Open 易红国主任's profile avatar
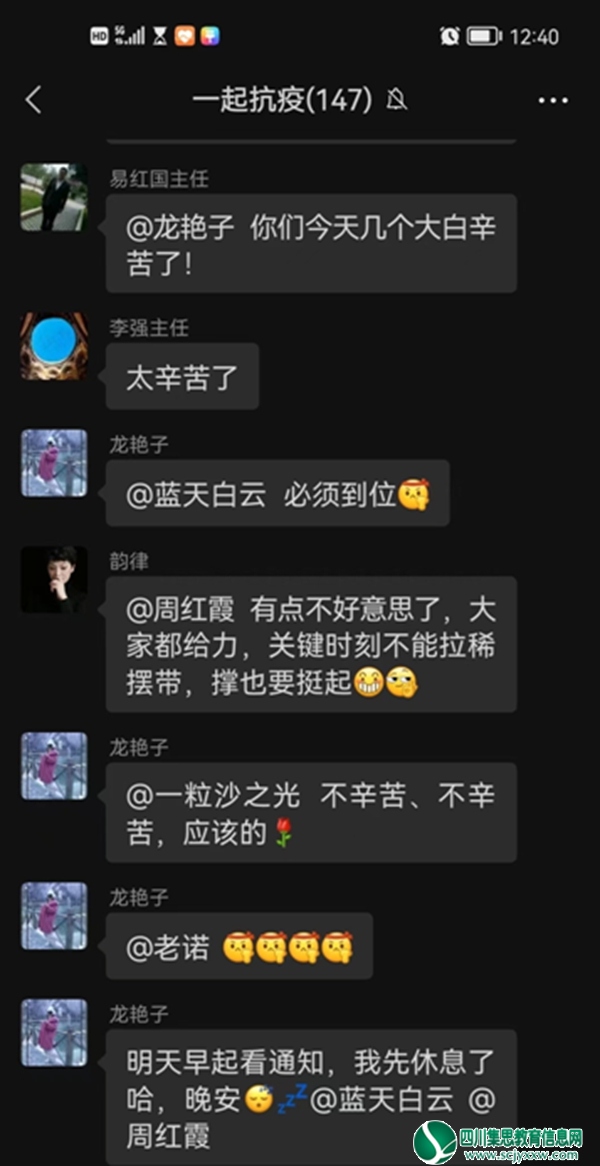The image size is (600, 1166). tap(54, 197)
